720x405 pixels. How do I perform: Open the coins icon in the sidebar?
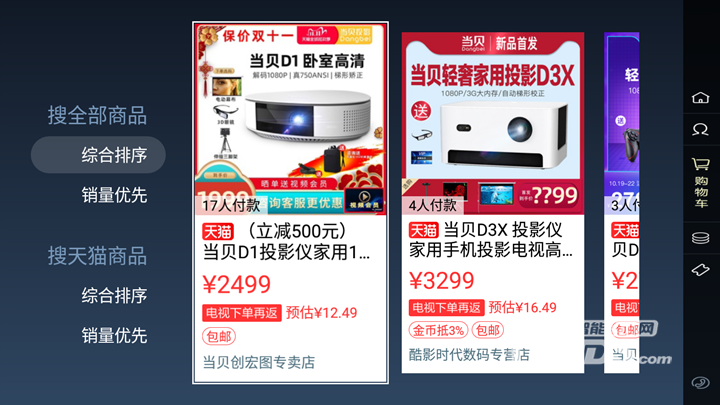pyautogui.click(x=701, y=238)
